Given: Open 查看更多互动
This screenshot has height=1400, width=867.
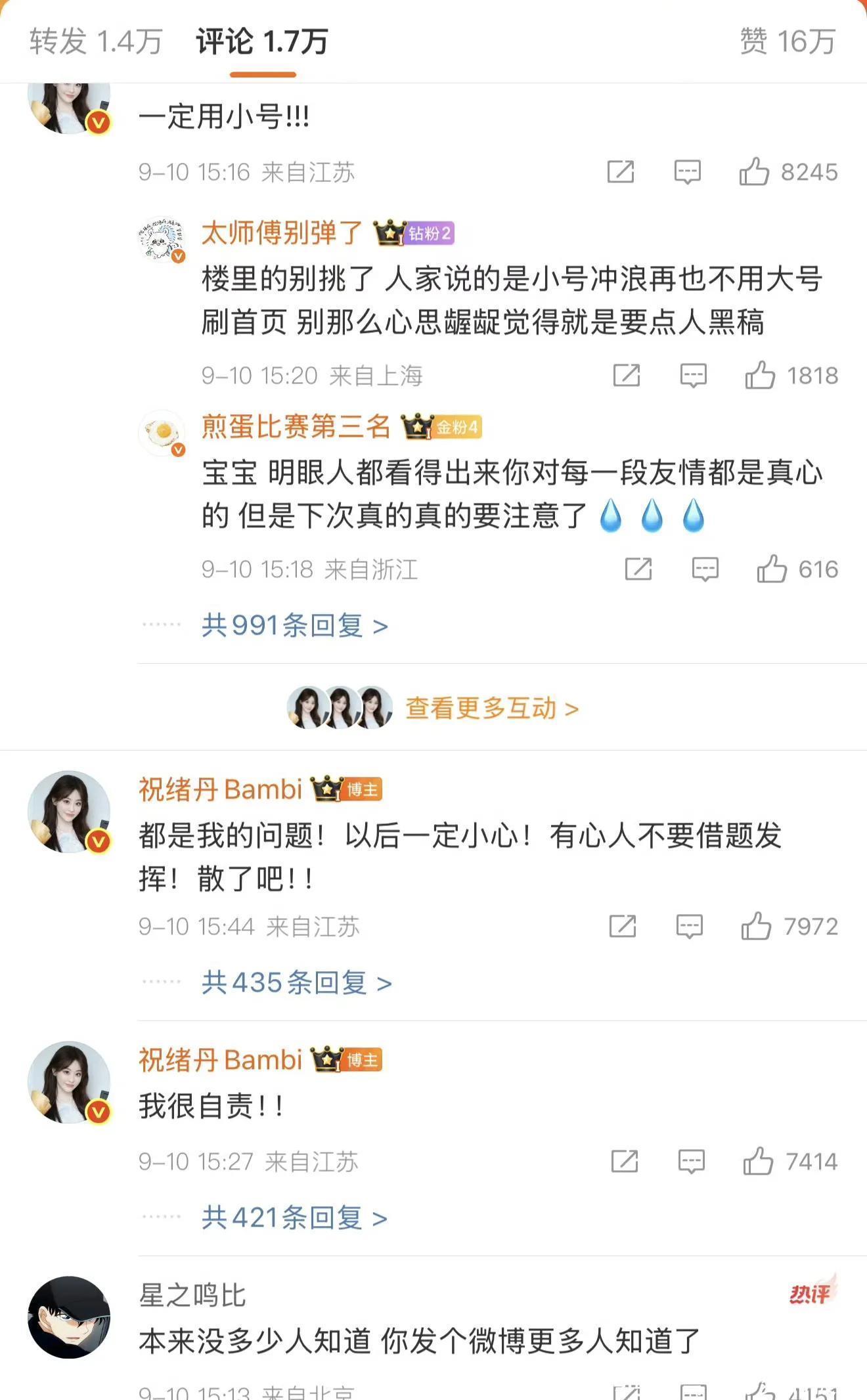Looking at the screenshot, I should (492, 709).
